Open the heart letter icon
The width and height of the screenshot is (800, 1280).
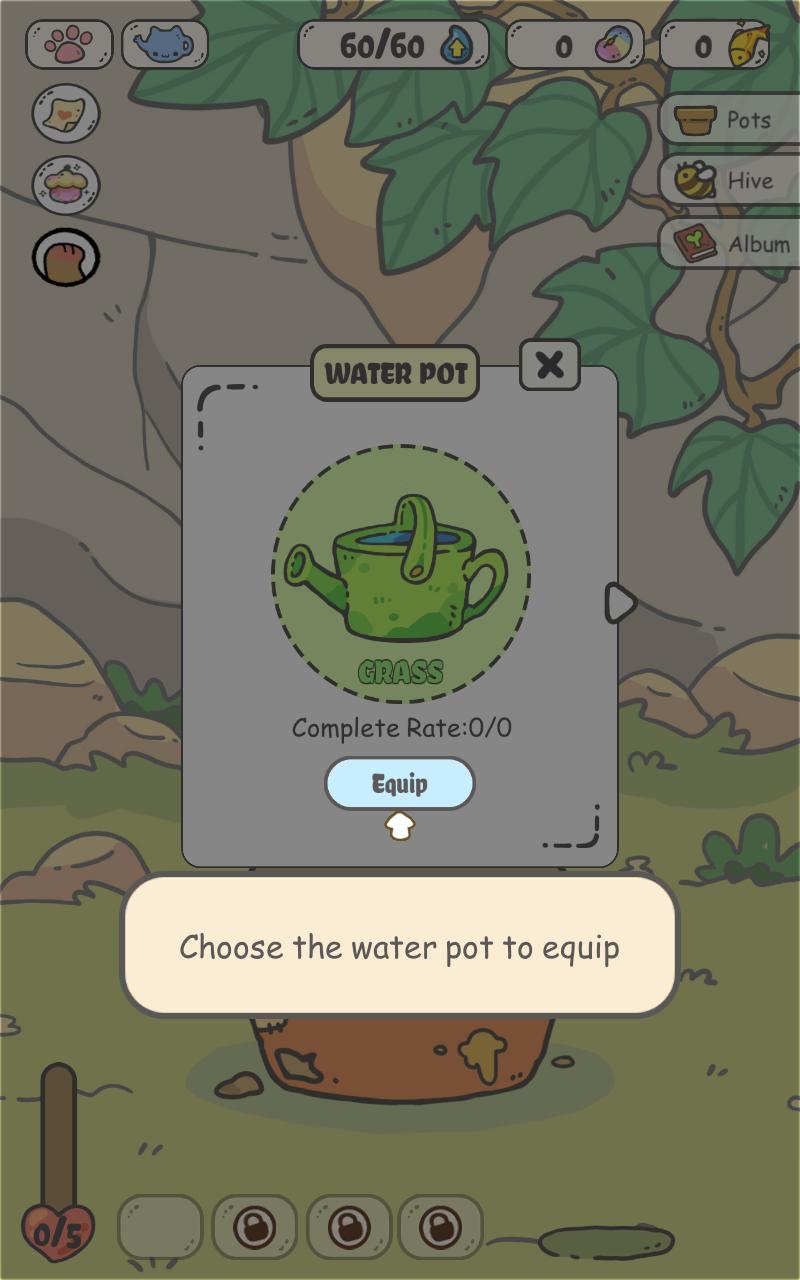66,113
